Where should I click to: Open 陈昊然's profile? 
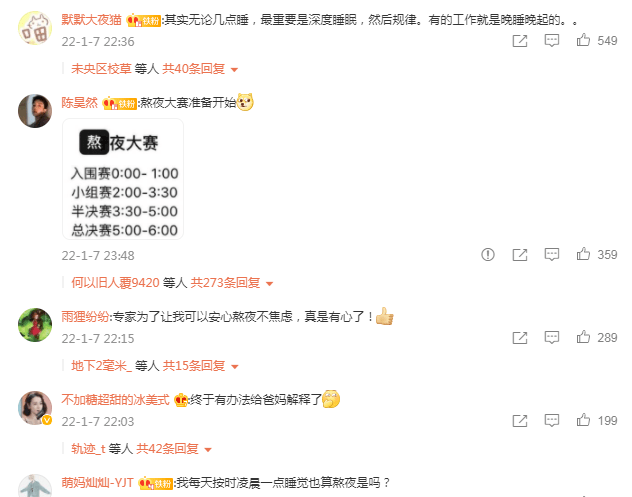pyautogui.click(x=80, y=102)
